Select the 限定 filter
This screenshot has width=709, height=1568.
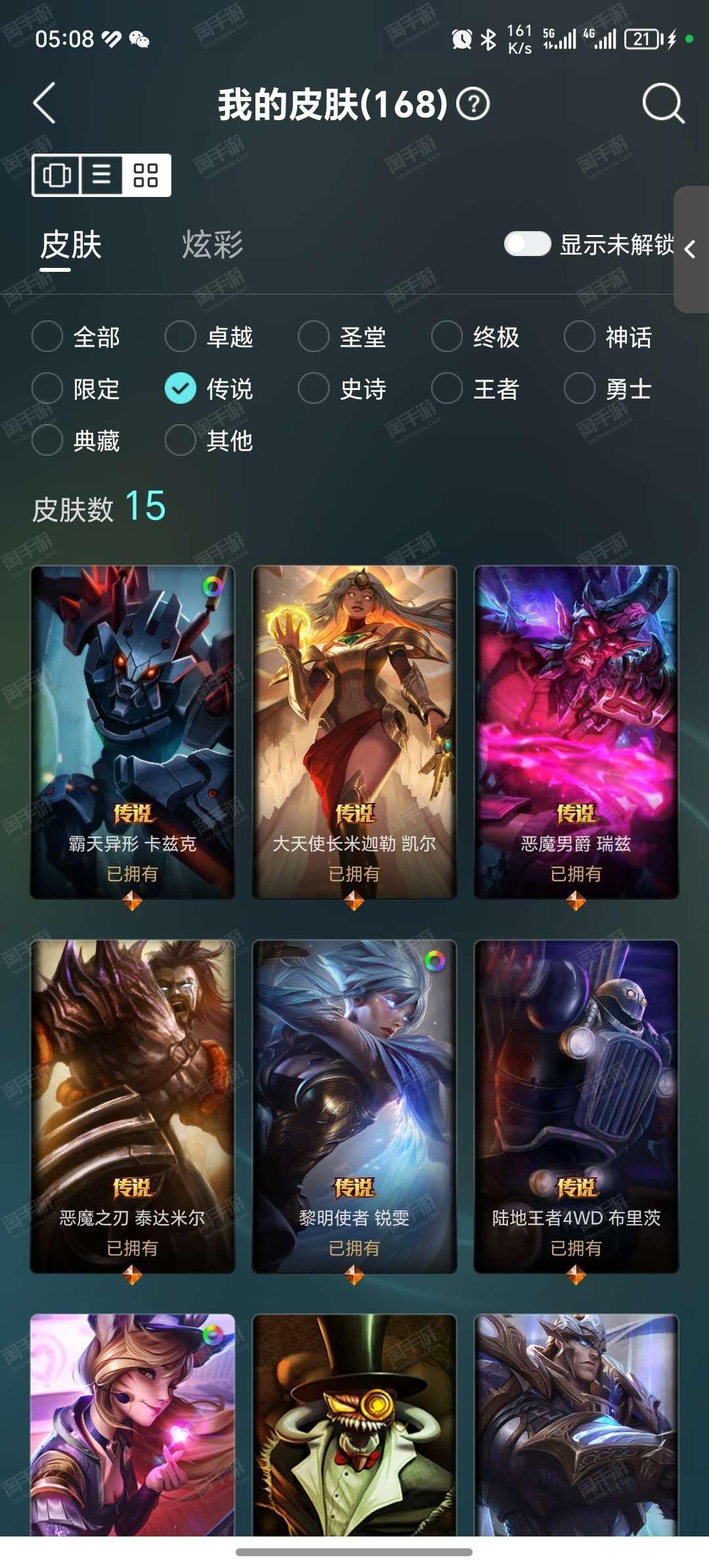click(76, 389)
